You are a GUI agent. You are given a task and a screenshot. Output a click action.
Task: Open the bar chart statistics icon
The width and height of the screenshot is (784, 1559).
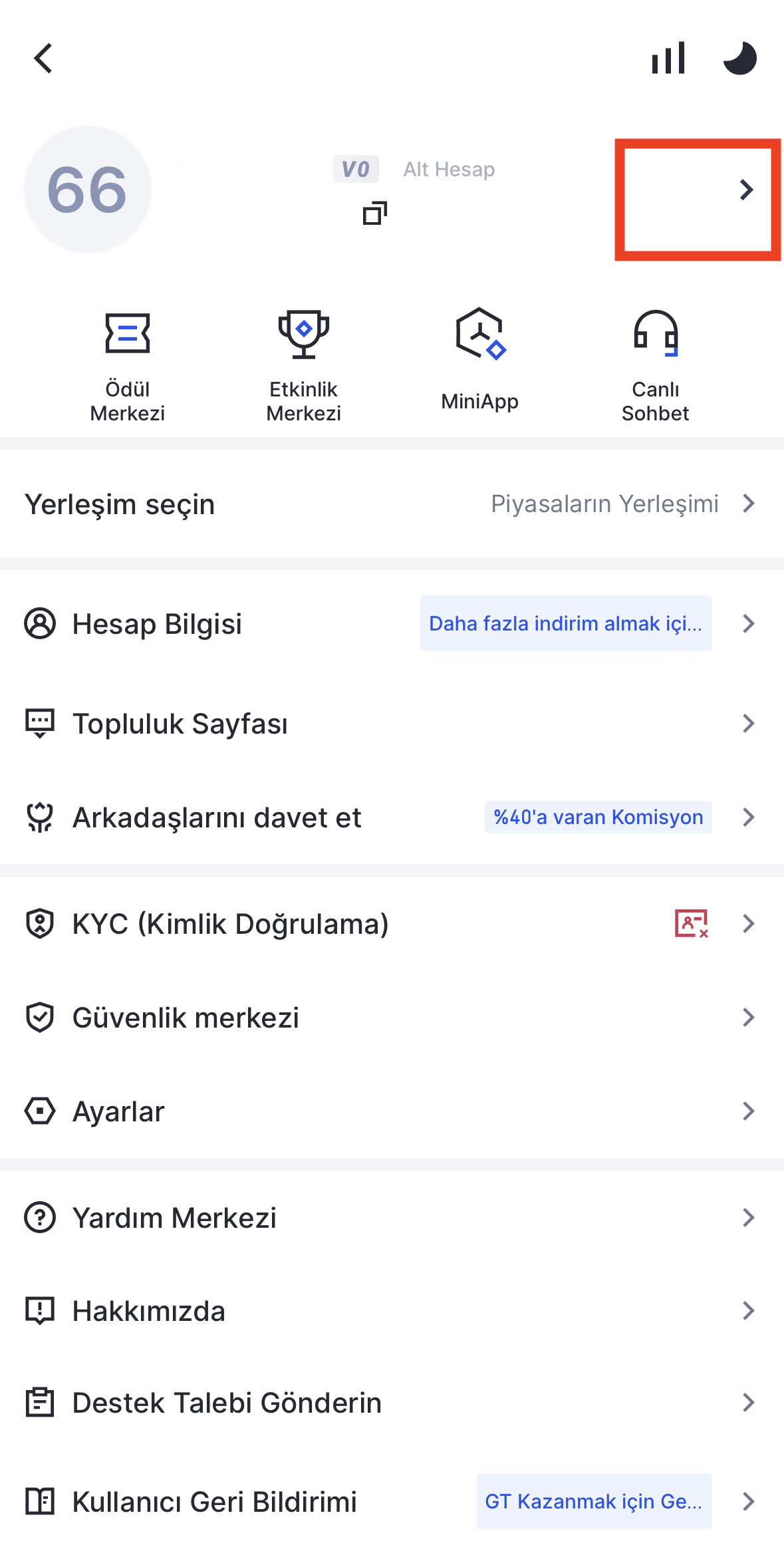tap(668, 59)
